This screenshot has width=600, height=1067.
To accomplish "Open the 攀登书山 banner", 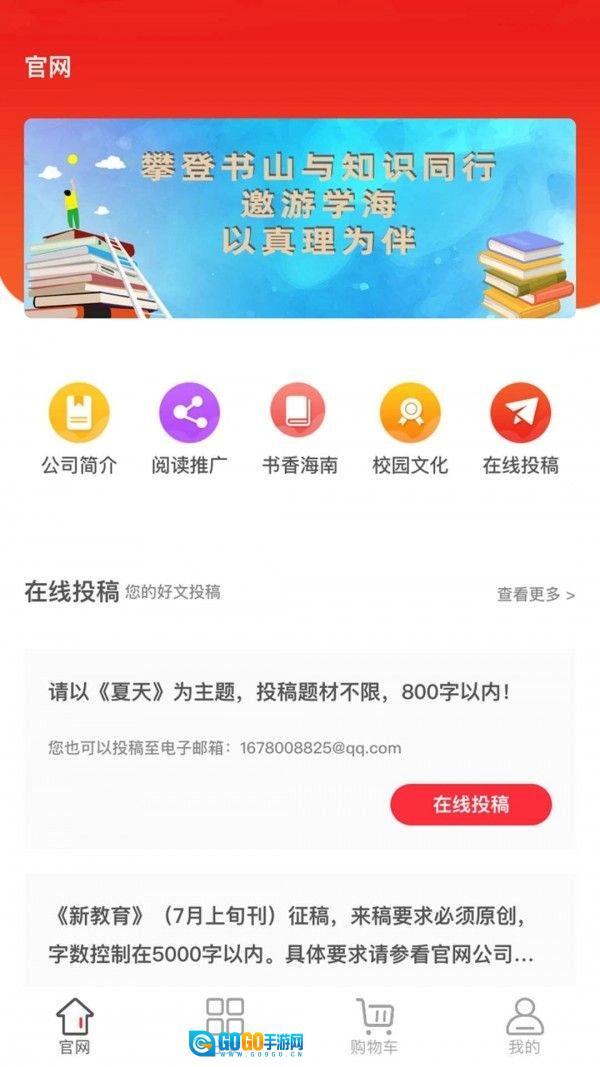I will [300, 218].
